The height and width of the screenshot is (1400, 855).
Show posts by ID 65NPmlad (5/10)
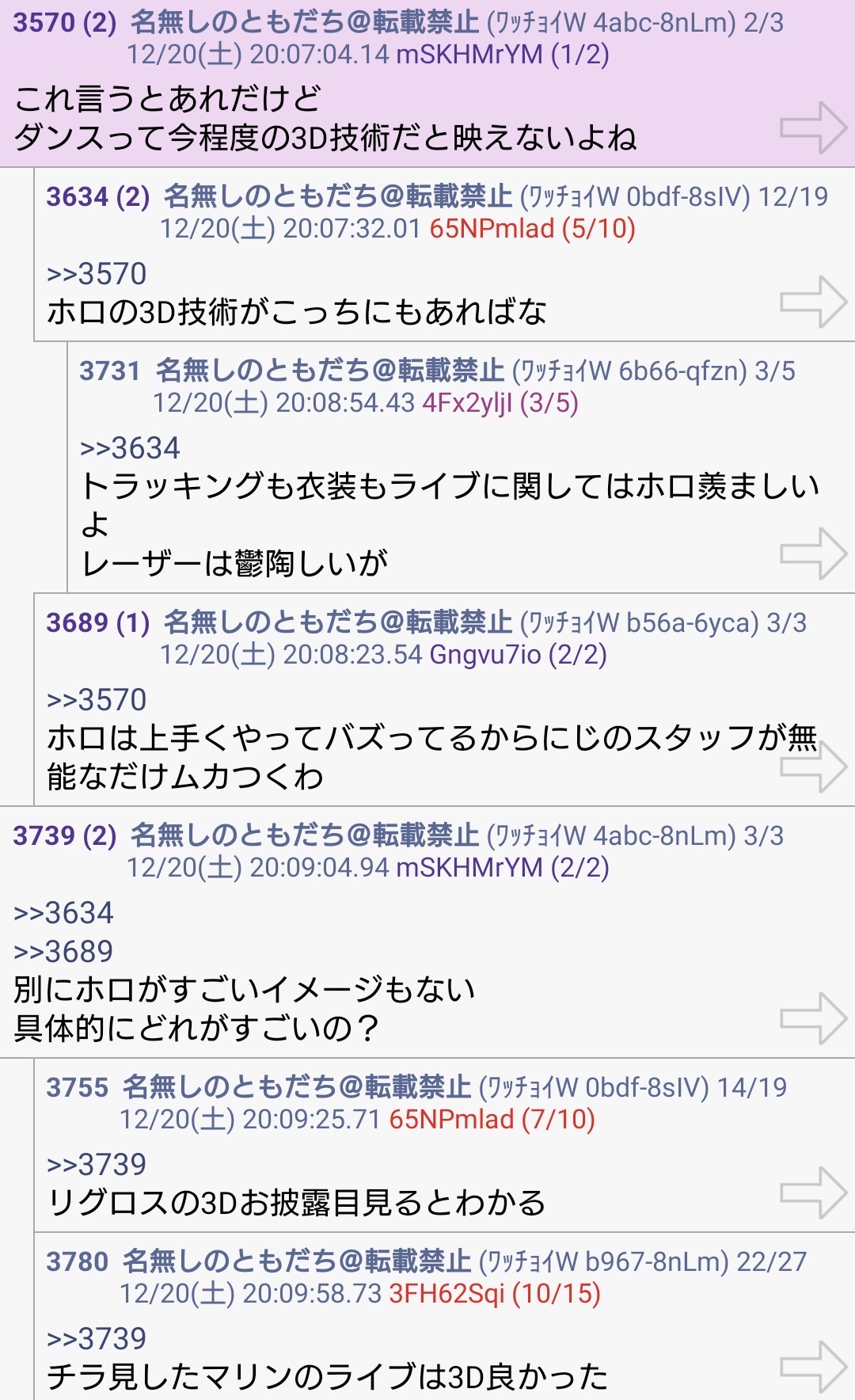(532, 229)
